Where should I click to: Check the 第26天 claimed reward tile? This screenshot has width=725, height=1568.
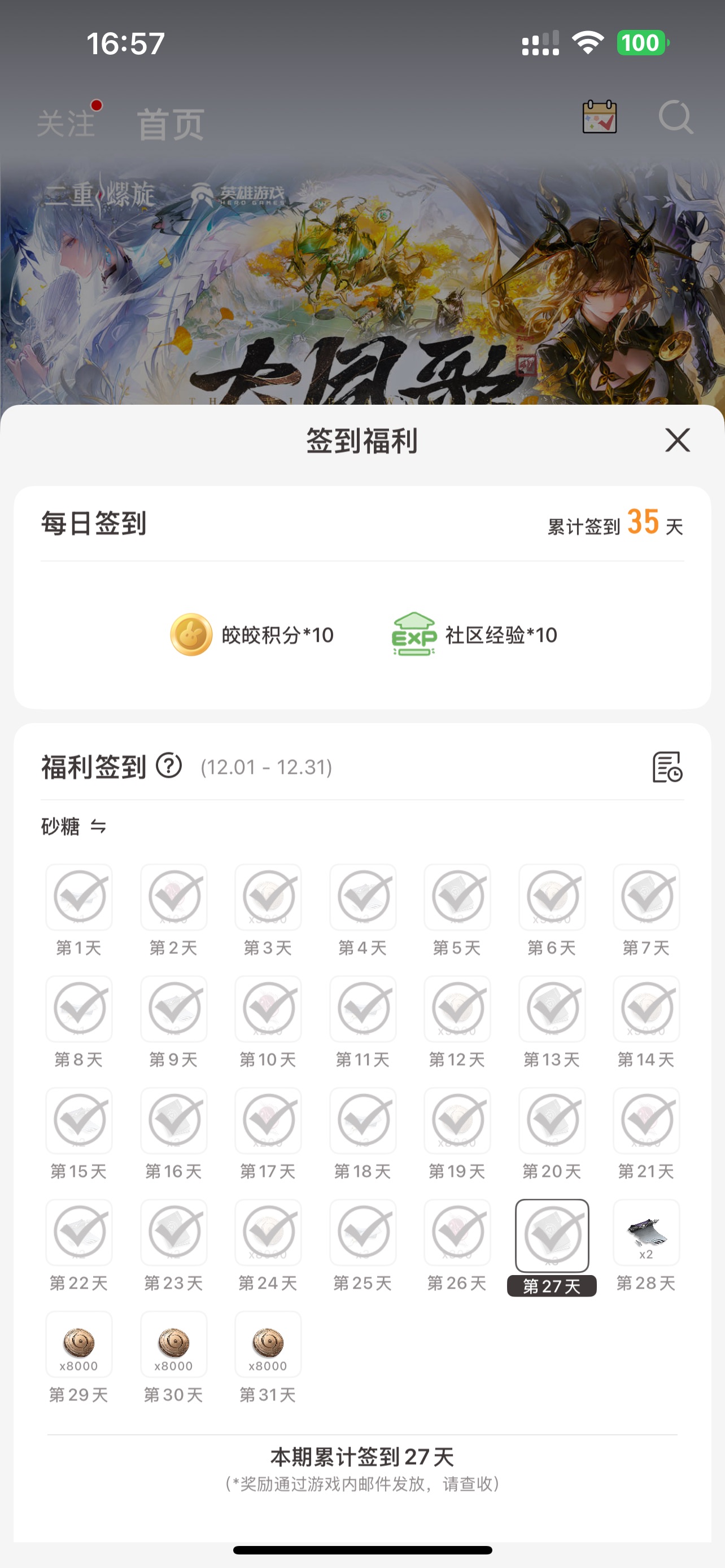(457, 1233)
